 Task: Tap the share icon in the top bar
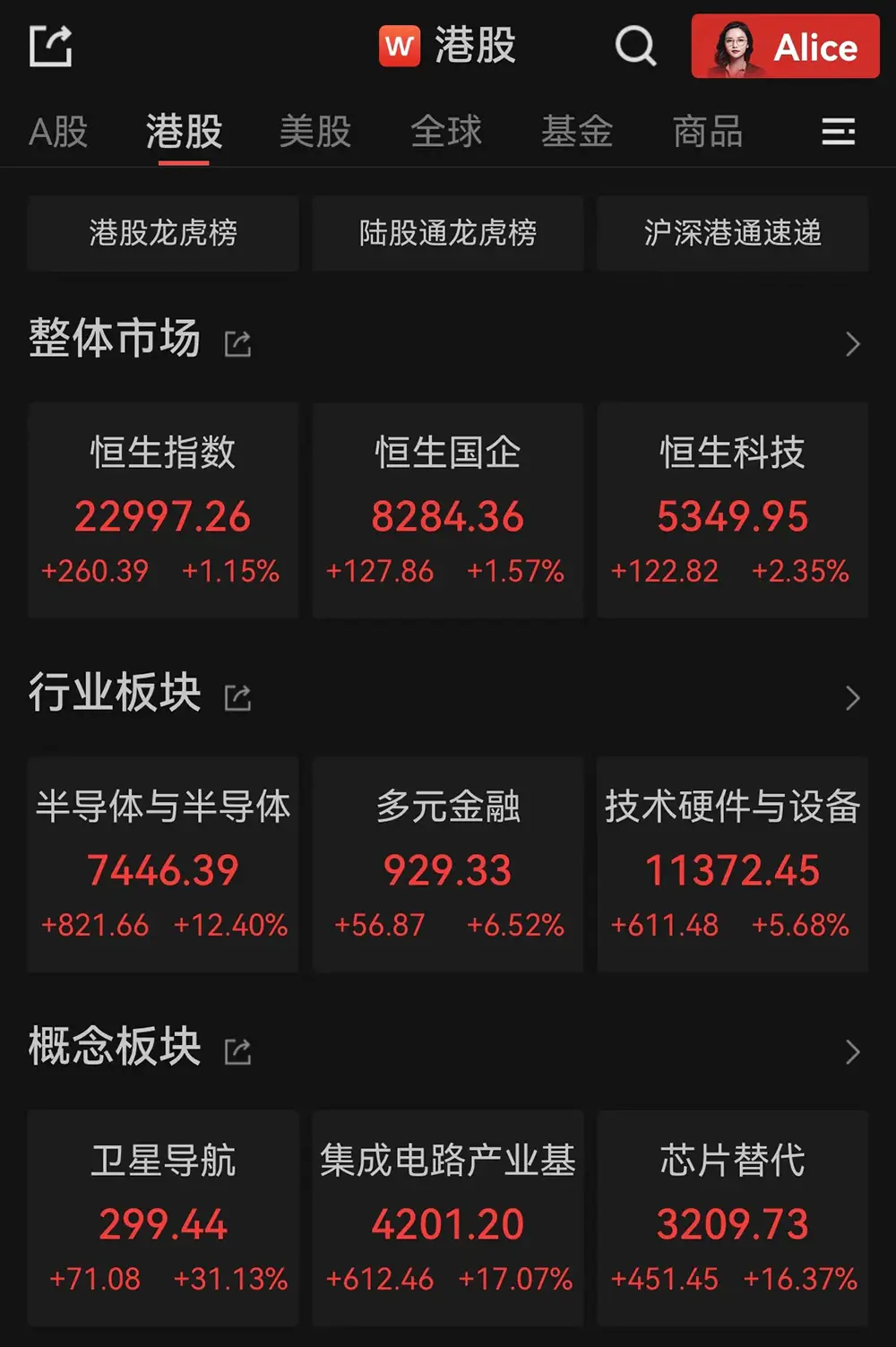point(50,46)
